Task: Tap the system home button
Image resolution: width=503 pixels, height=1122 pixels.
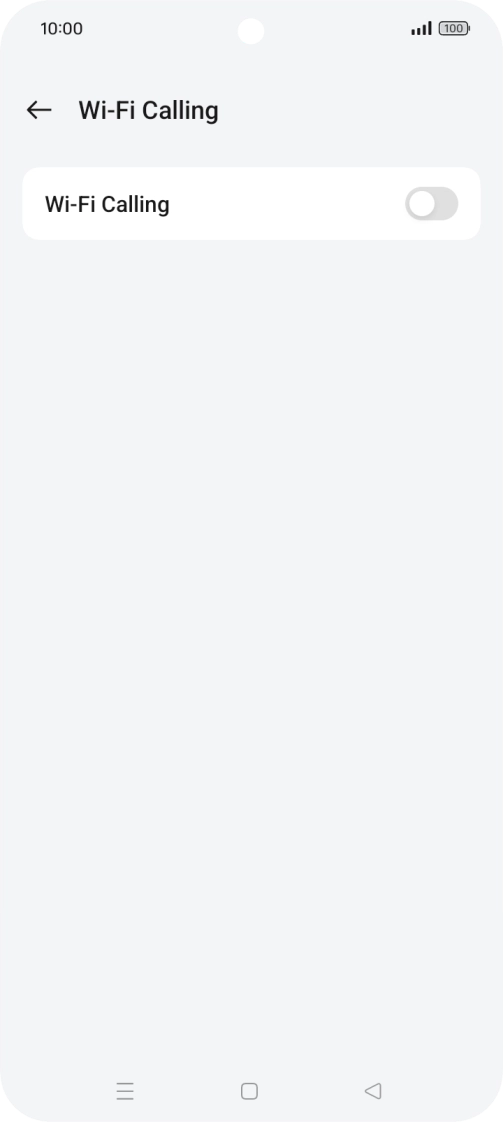Action: tap(249, 1091)
